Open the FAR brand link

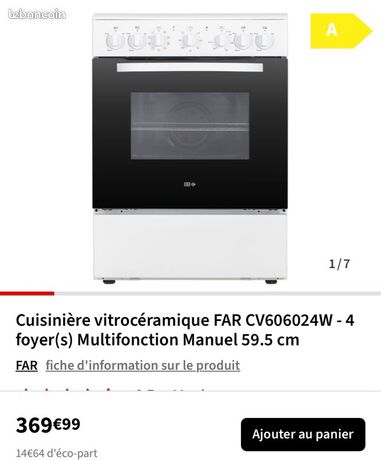[x=27, y=365]
